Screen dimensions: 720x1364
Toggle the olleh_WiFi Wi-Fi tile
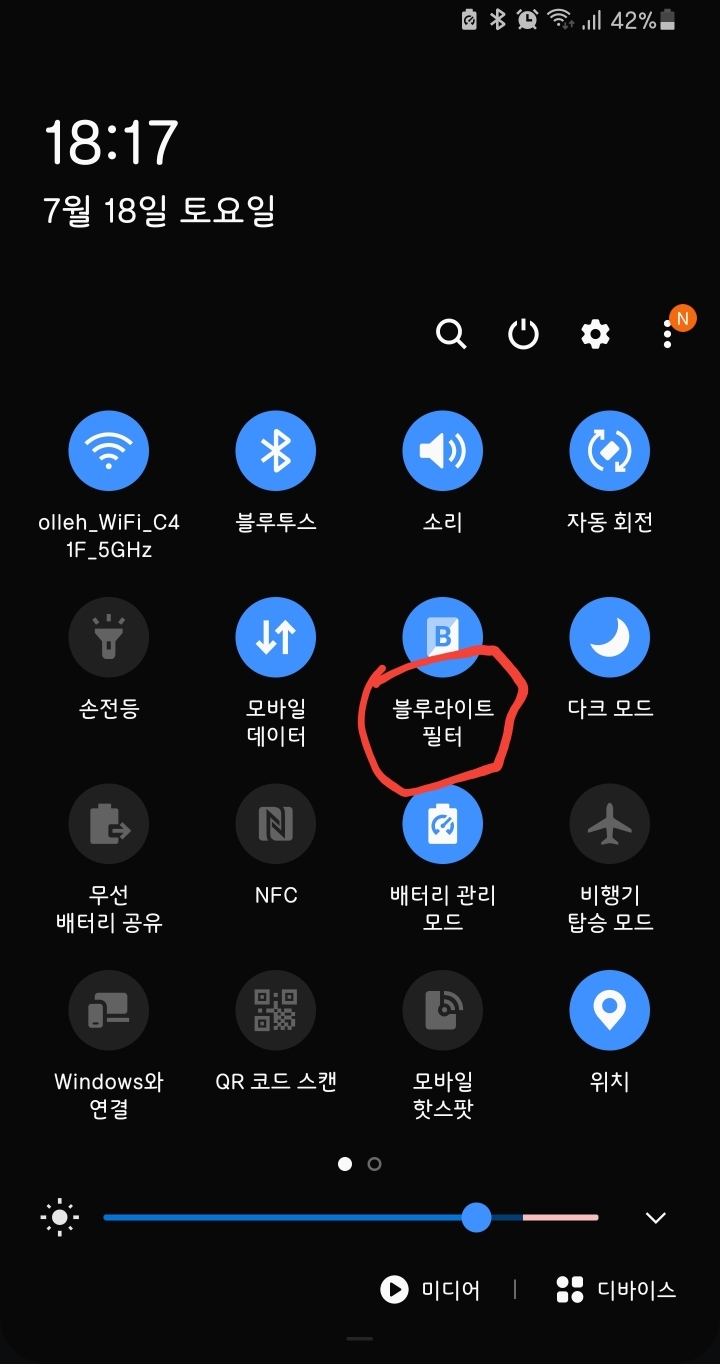pyautogui.click(x=108, y=451)
